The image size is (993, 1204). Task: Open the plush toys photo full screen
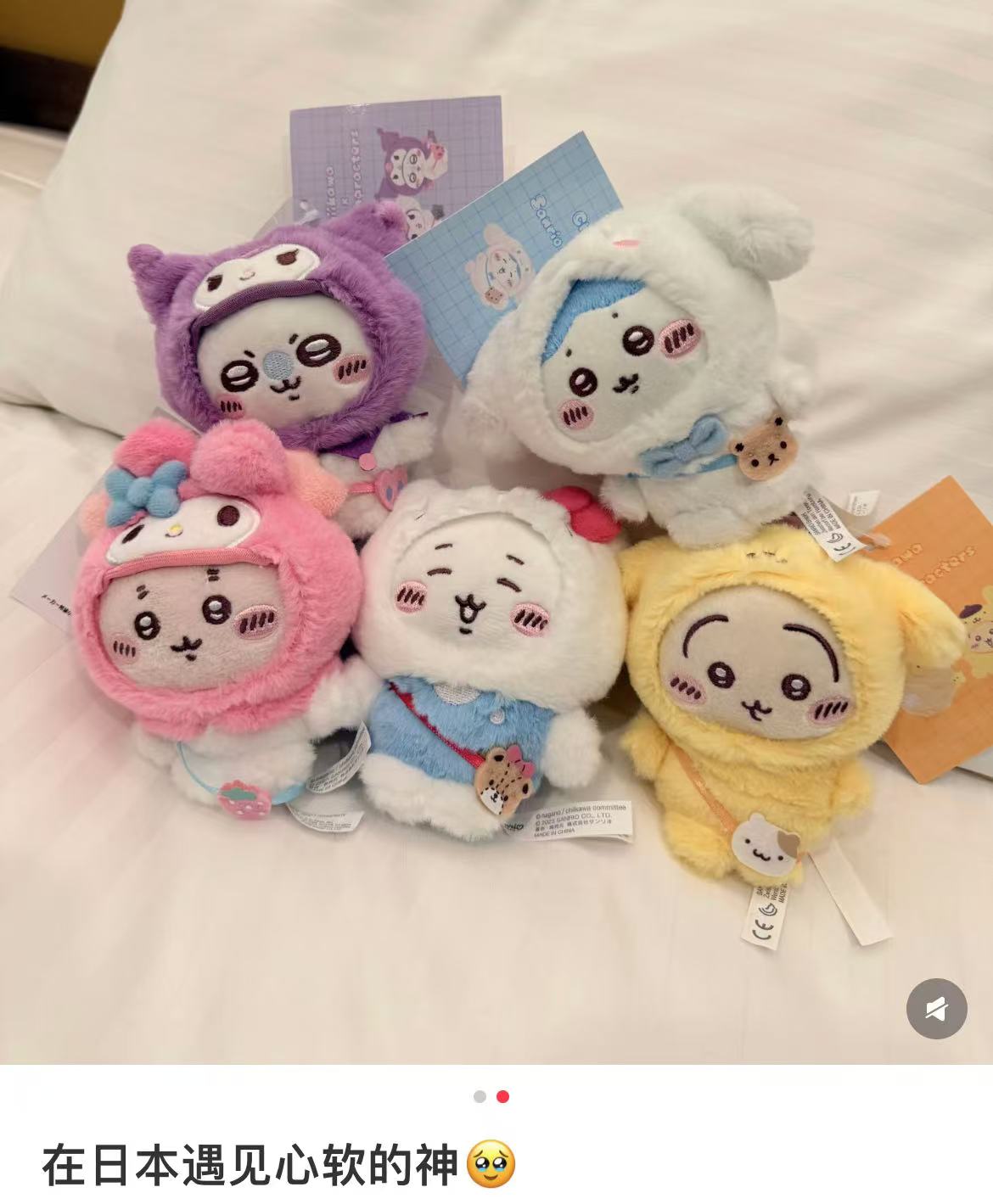[x=496, y=543]
